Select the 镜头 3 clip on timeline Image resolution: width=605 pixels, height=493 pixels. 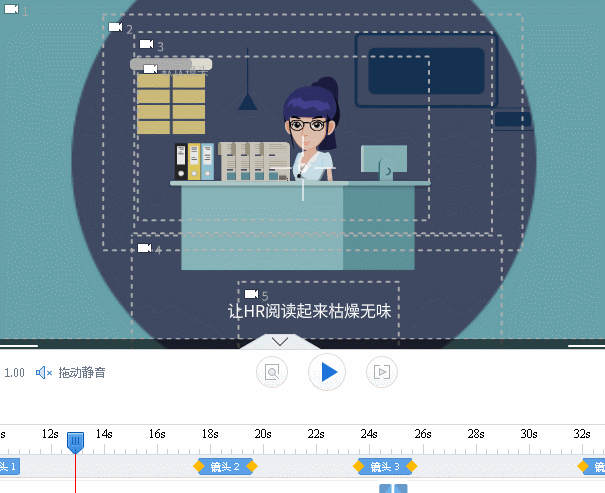tap(385, 467)
